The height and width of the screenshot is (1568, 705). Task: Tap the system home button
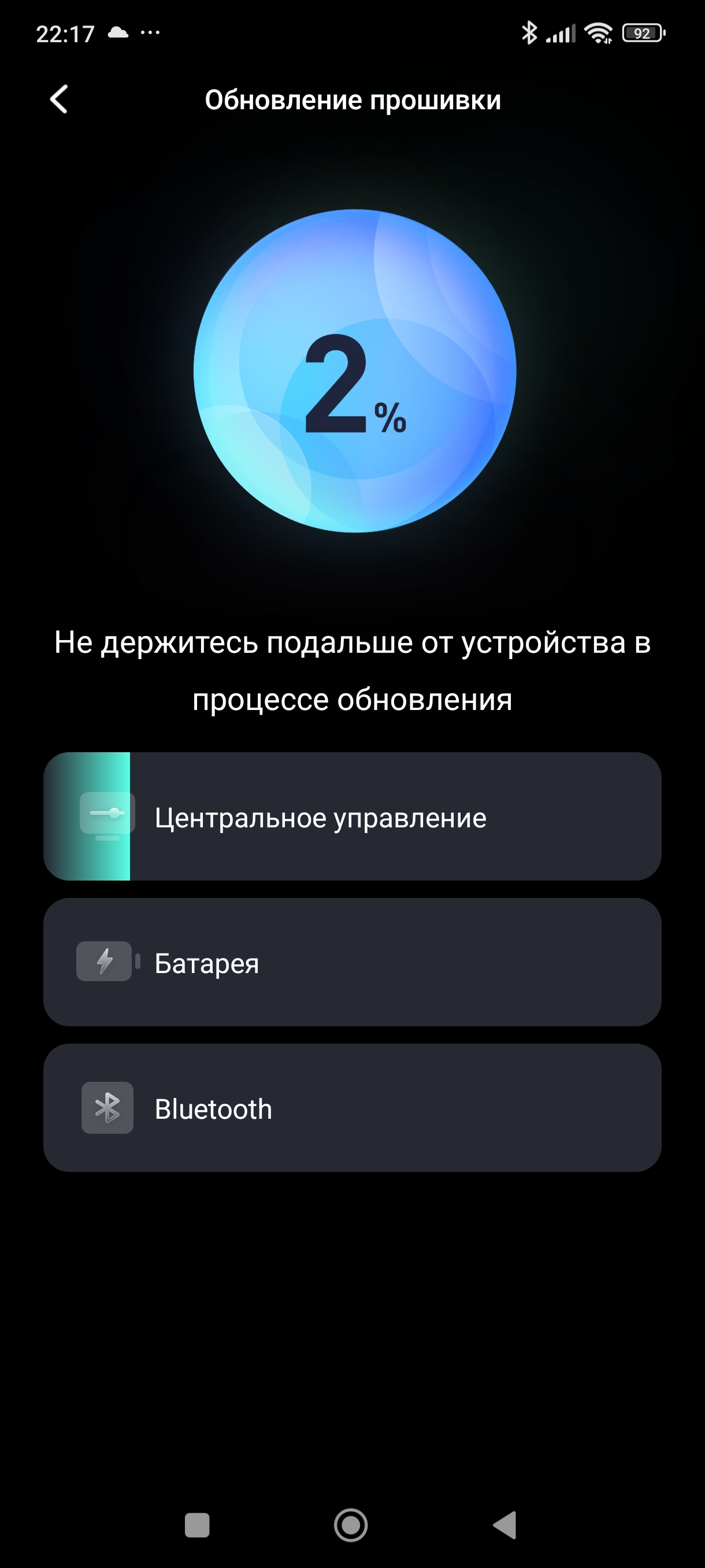point(351,1525)
